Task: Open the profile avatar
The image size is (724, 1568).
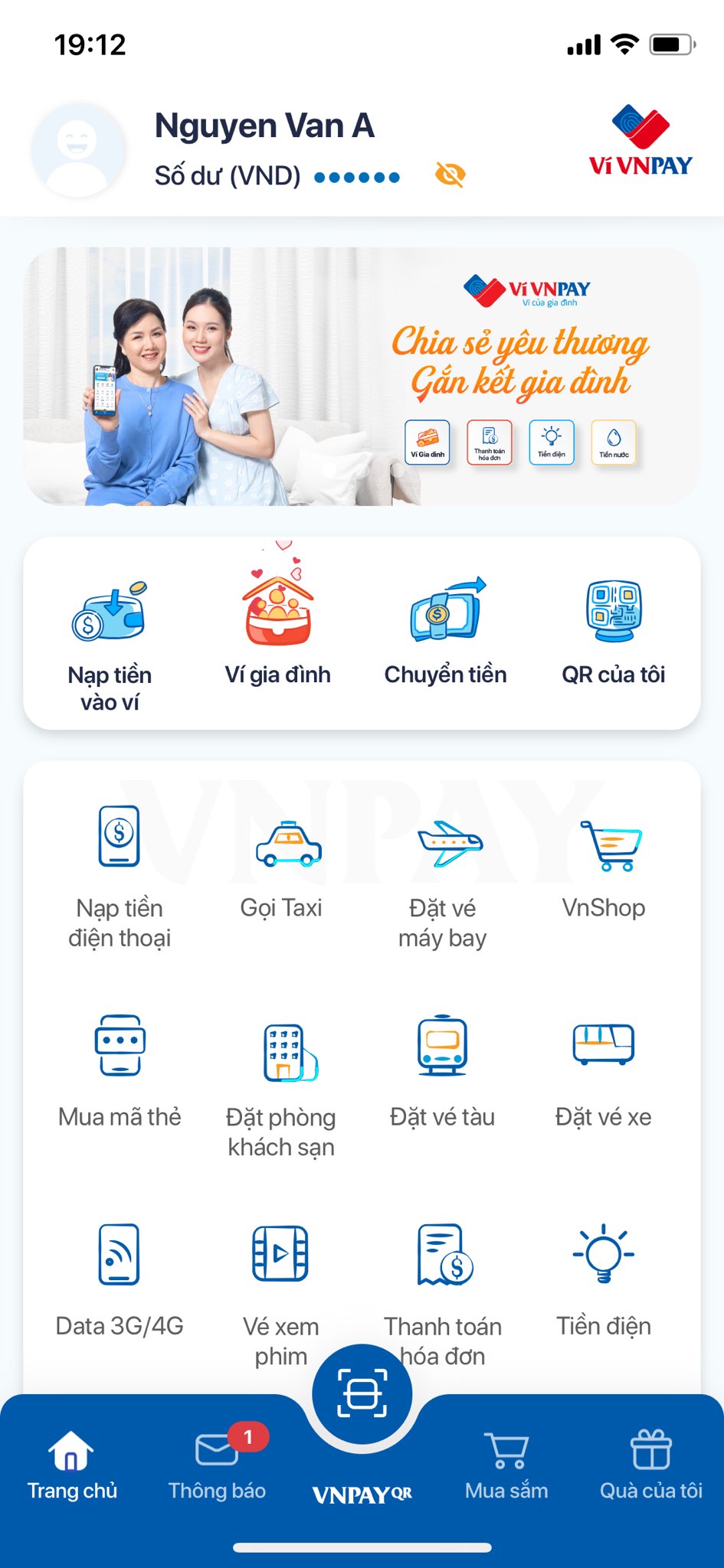Action: click(77, 149)
